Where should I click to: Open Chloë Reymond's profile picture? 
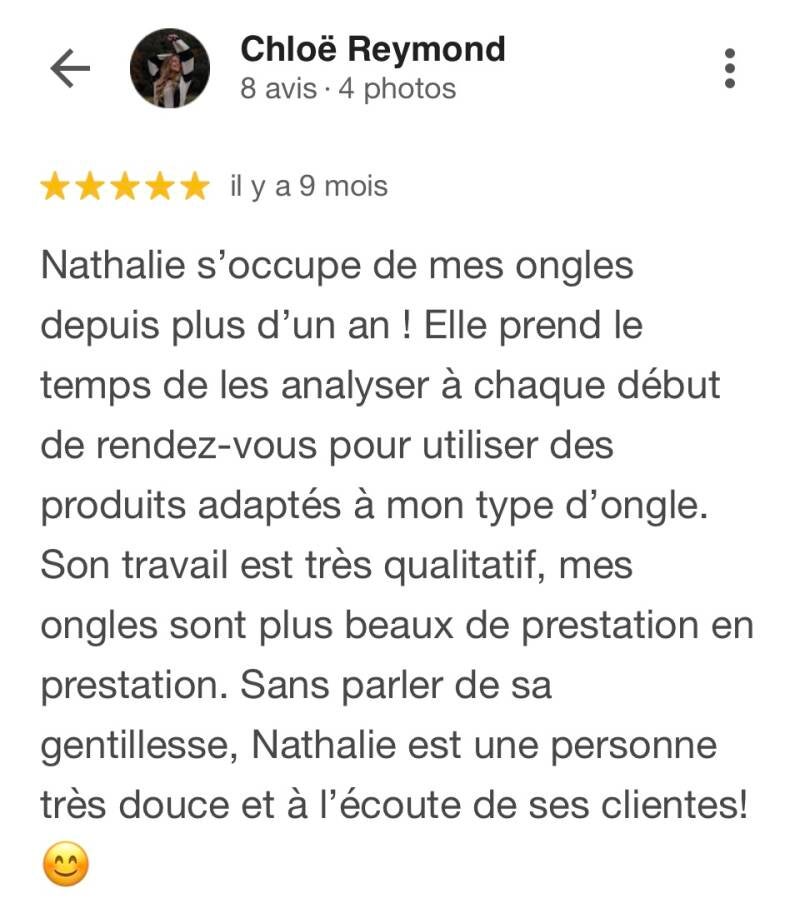170,68
